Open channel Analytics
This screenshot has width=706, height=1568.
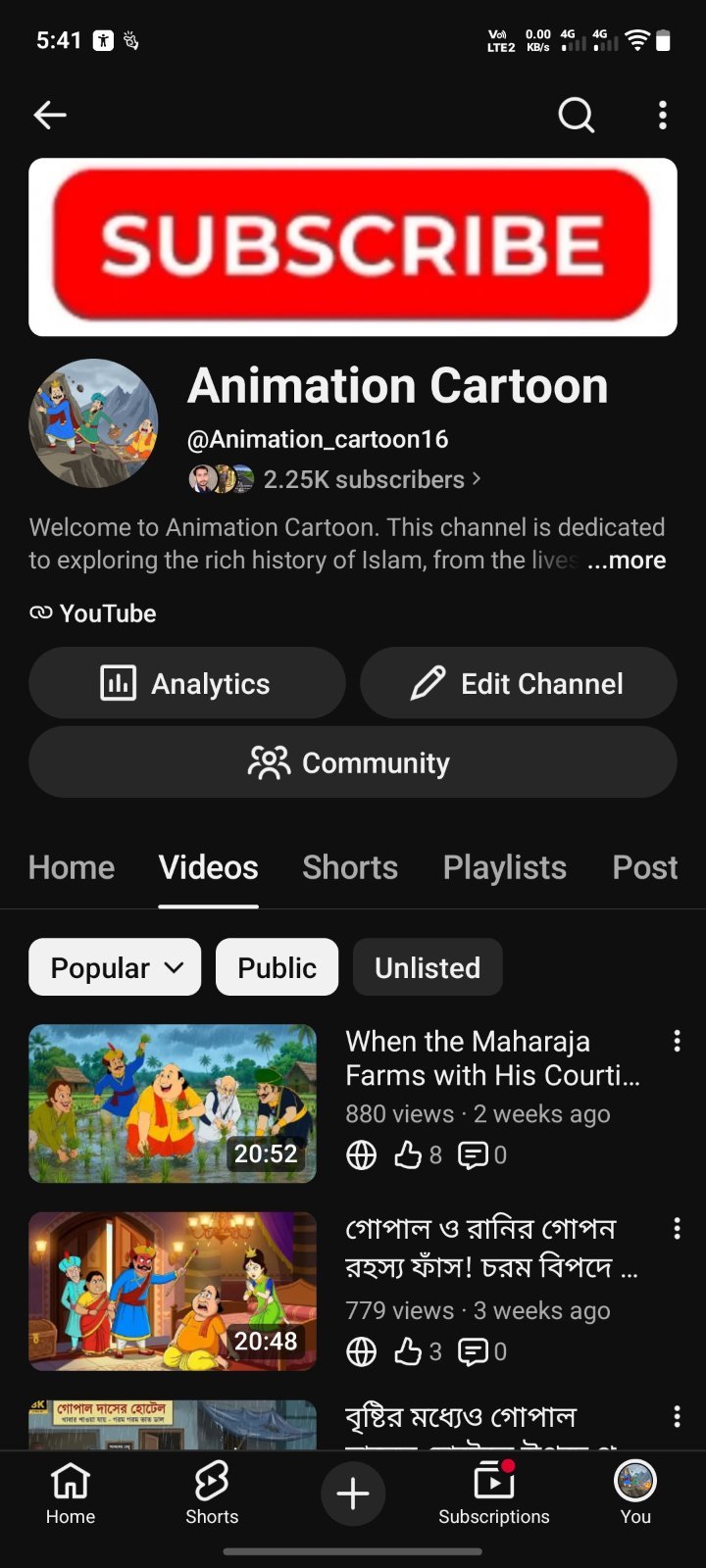(187, 683)
